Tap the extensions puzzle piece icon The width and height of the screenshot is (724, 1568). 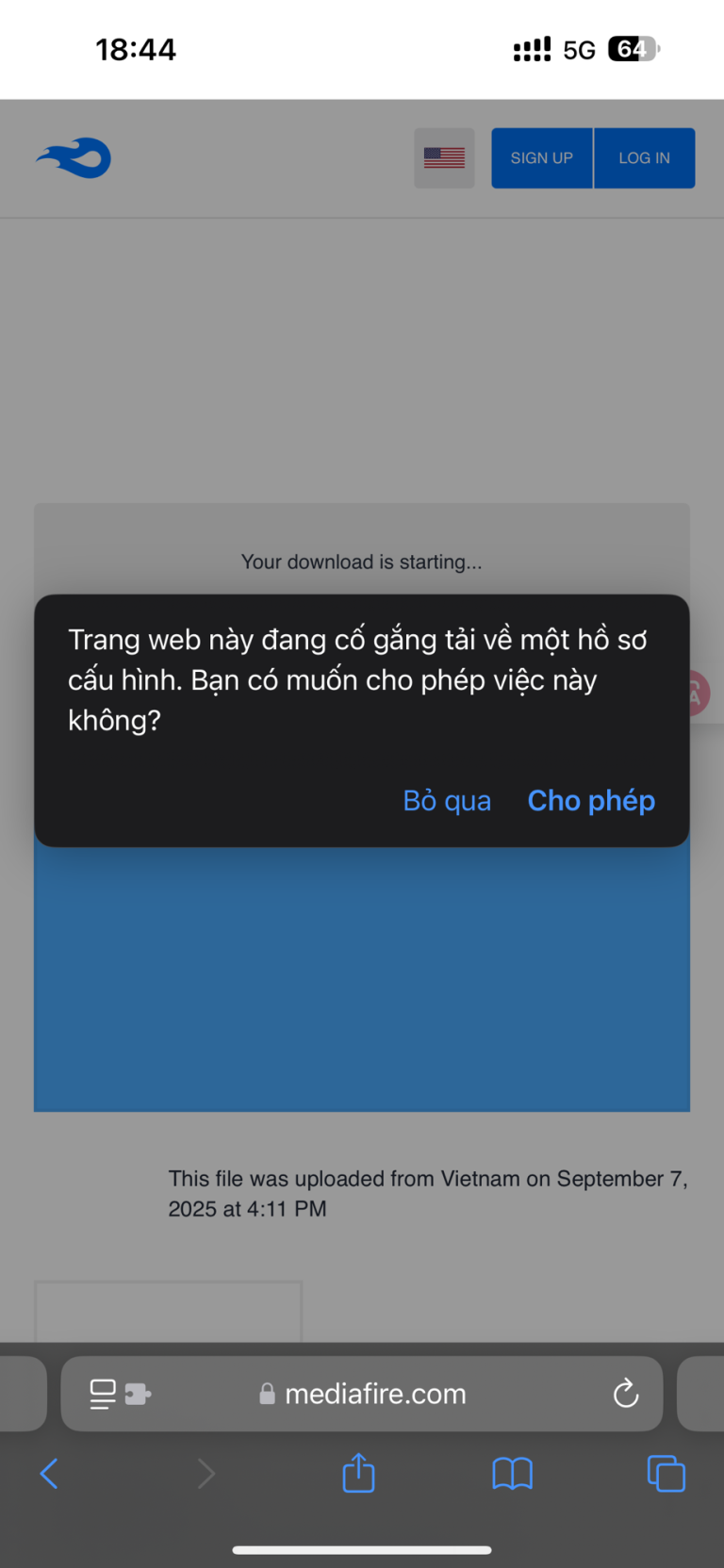point(135,1394)
